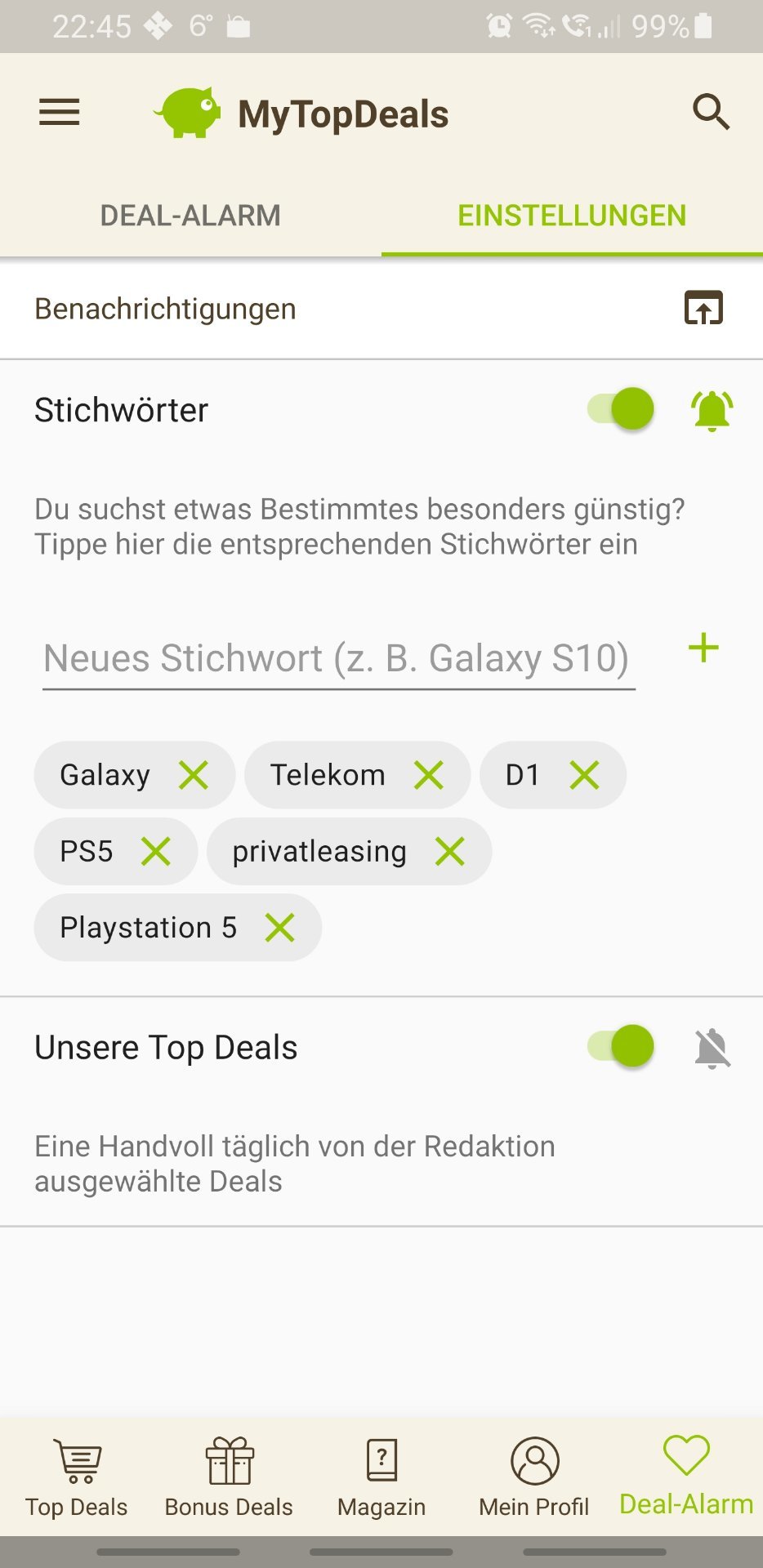Screen dimensions: 763x1568
Task: Delete the privatleasing keyword chip
Action: (450, 852)
